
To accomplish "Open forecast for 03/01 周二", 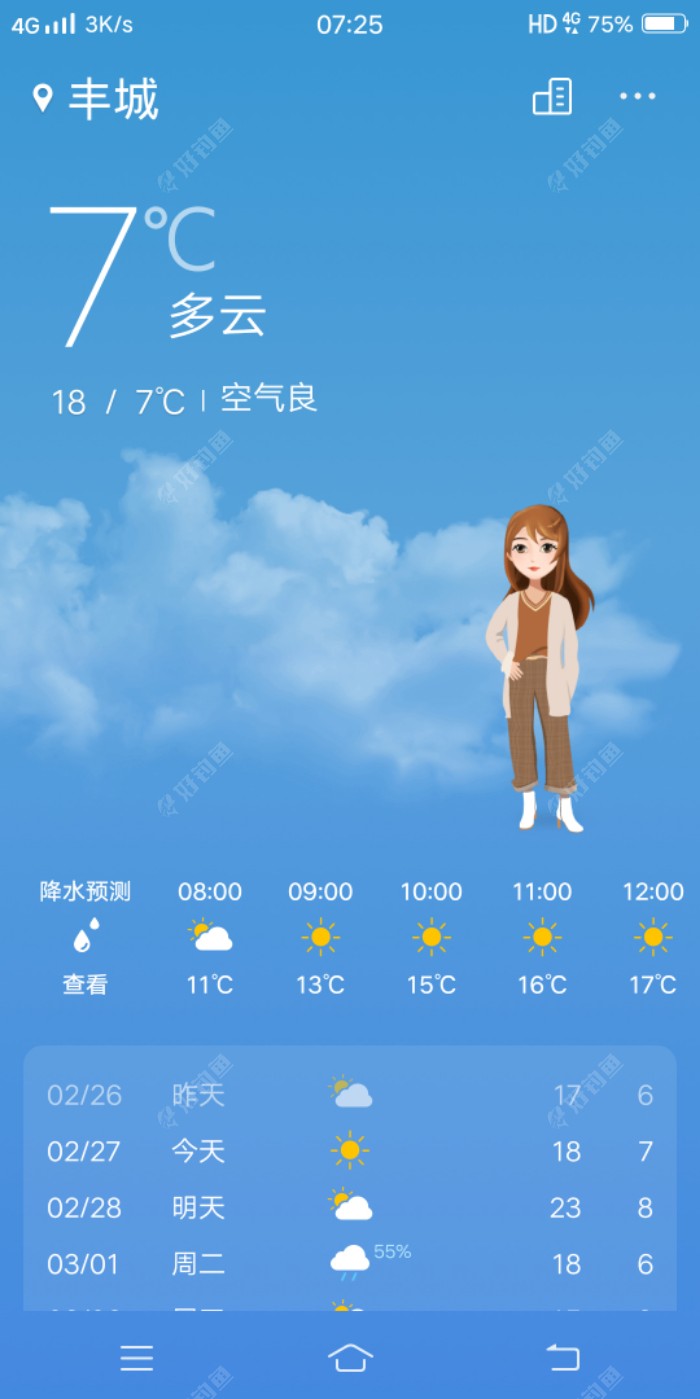I will [x=350, y=1263].
